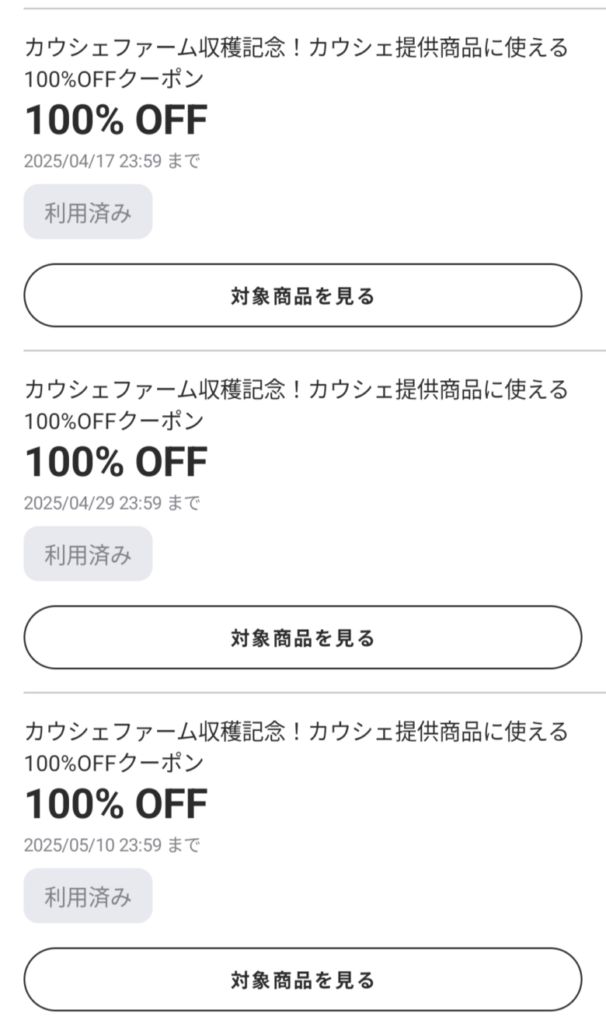View eligible products for coupon expiring 2025/04/17
The height and width of the screenshot is (1024, 606).
[x=302, y=296]
